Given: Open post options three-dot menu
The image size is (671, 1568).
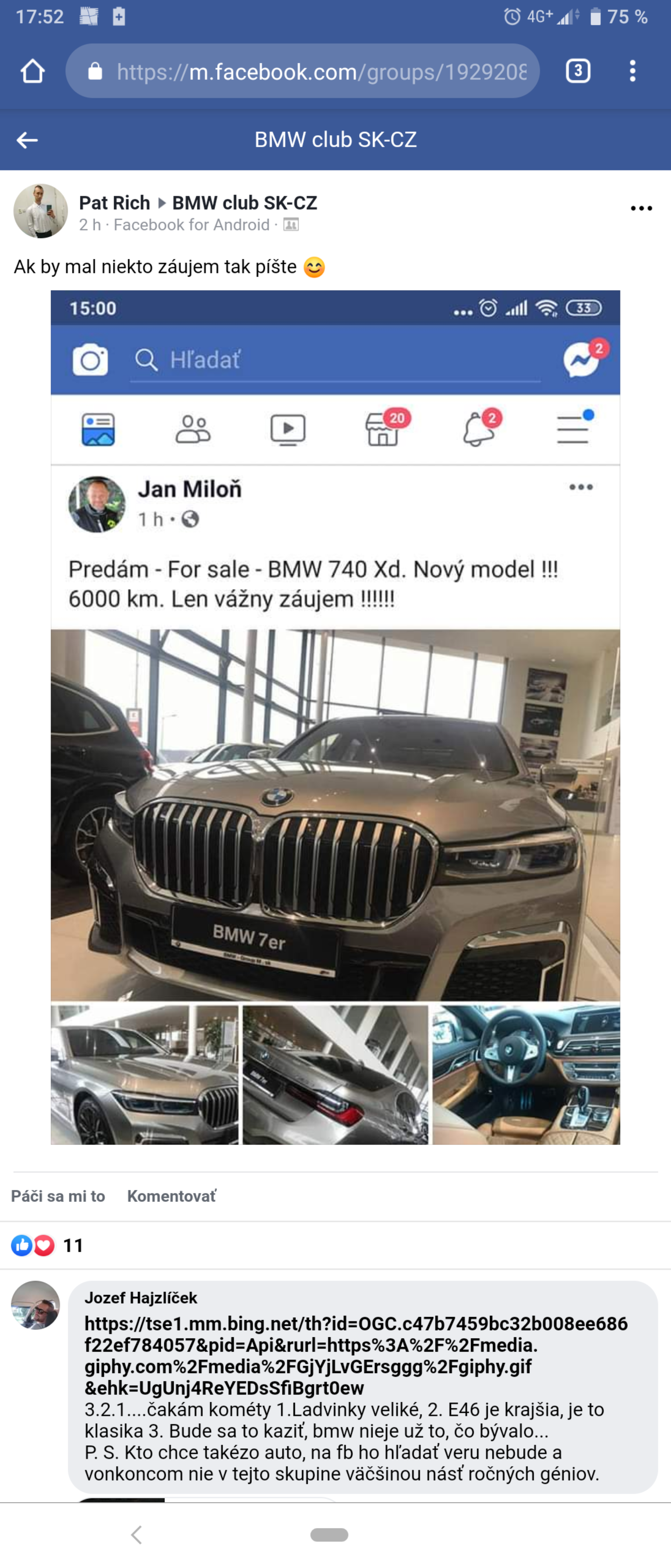Looking at the screenshot, I should (640, 208).
